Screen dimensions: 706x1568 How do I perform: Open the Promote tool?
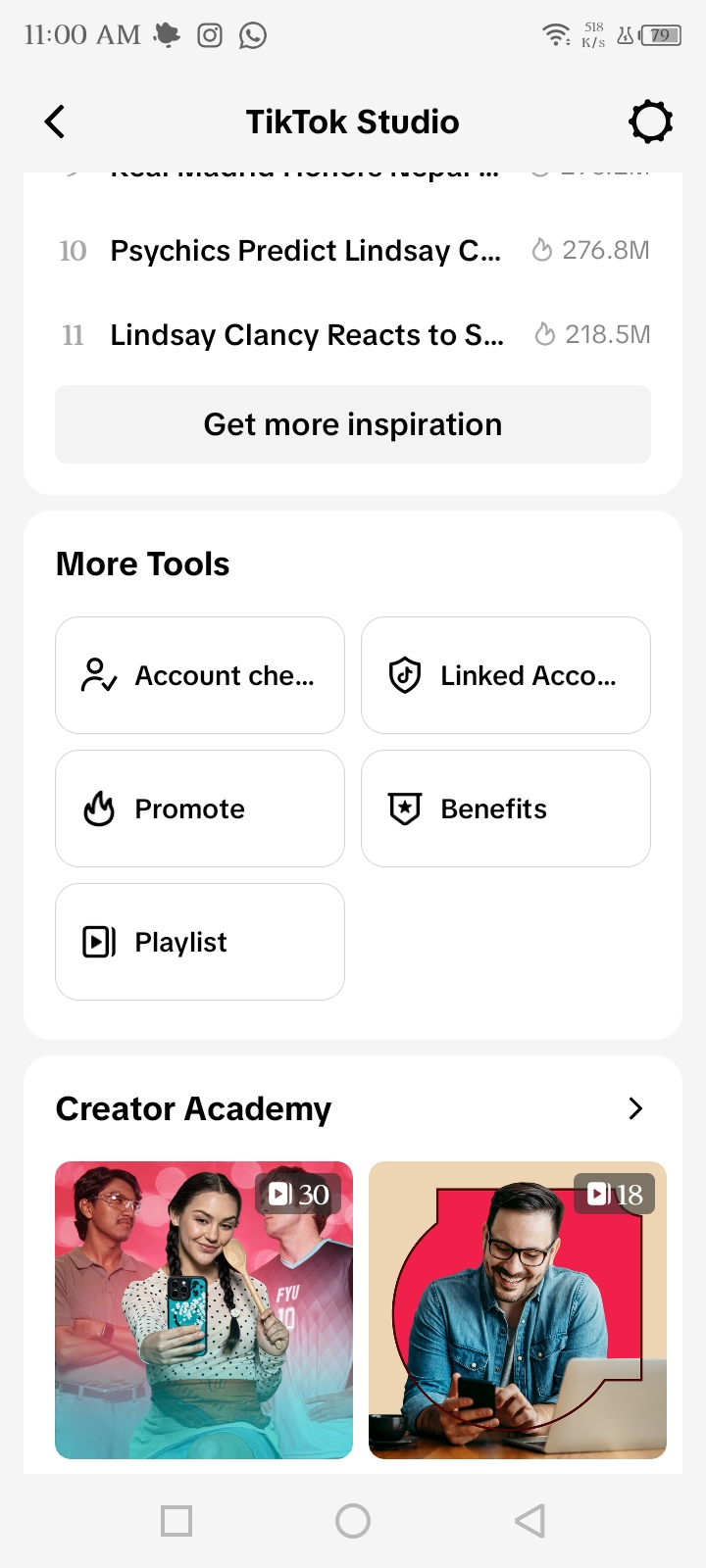point(200,808)
